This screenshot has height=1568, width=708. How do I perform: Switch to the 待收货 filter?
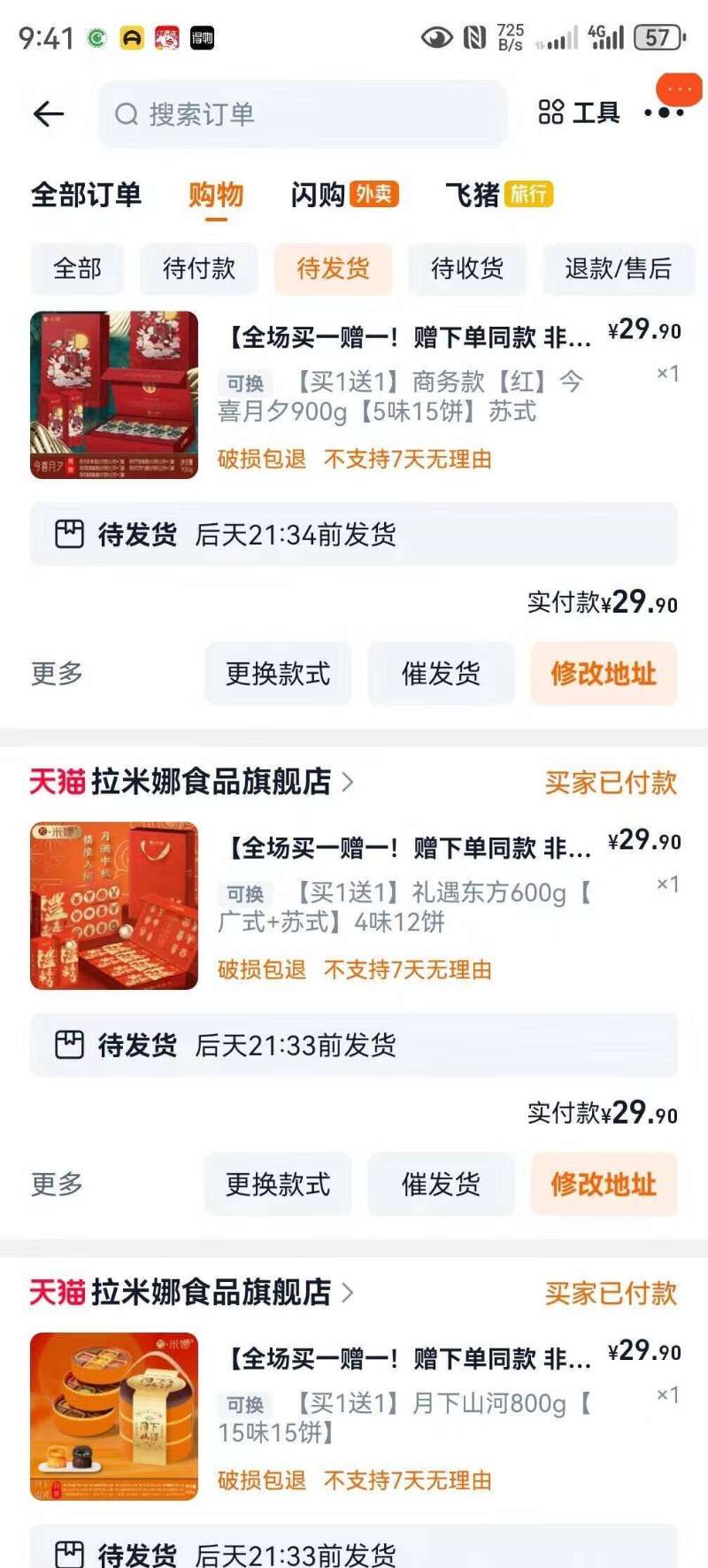466,269
